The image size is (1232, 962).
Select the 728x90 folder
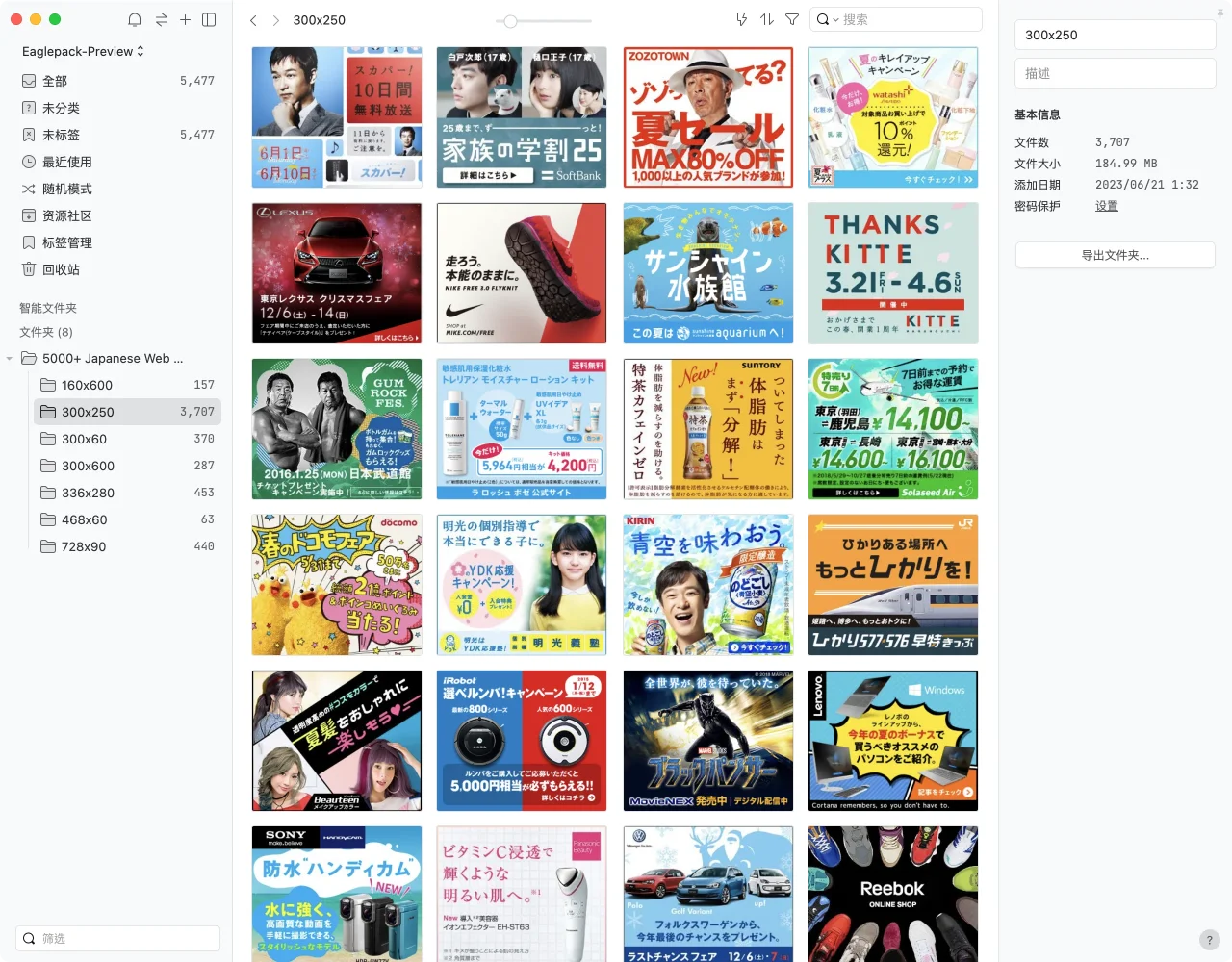[x=84, y=546]
